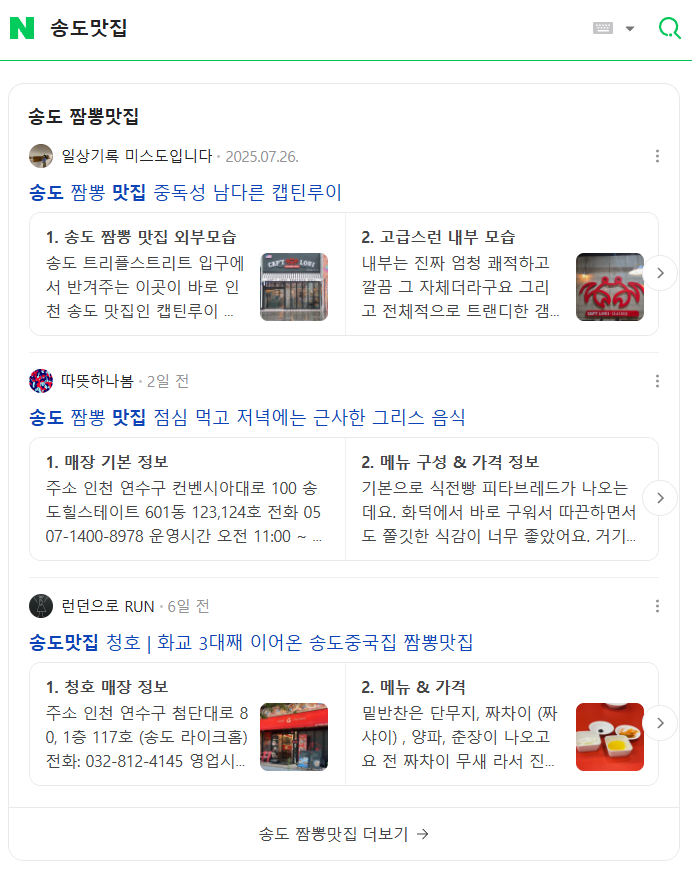The width and height of the screenshot is (692, 880).
Task: Open the card 1. 청호 매장 정보
Action: tap(187, 724)
